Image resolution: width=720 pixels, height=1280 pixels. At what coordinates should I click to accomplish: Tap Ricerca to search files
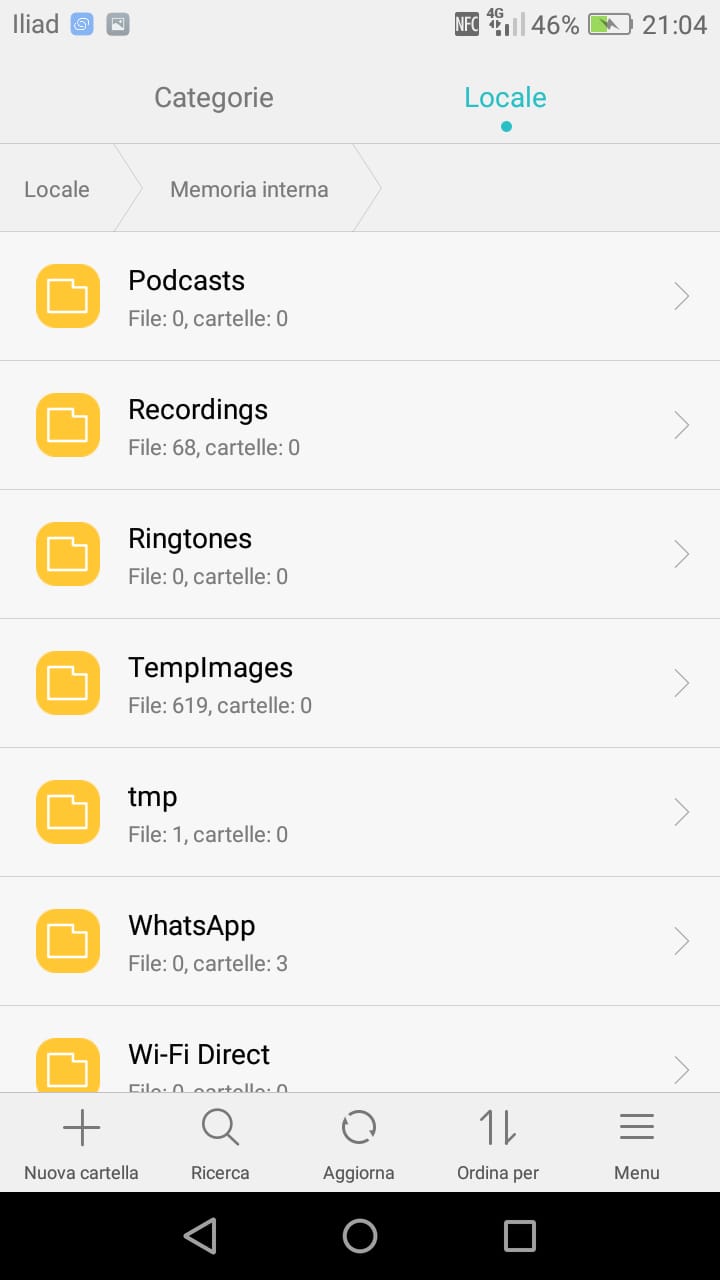coord(220,1144)
